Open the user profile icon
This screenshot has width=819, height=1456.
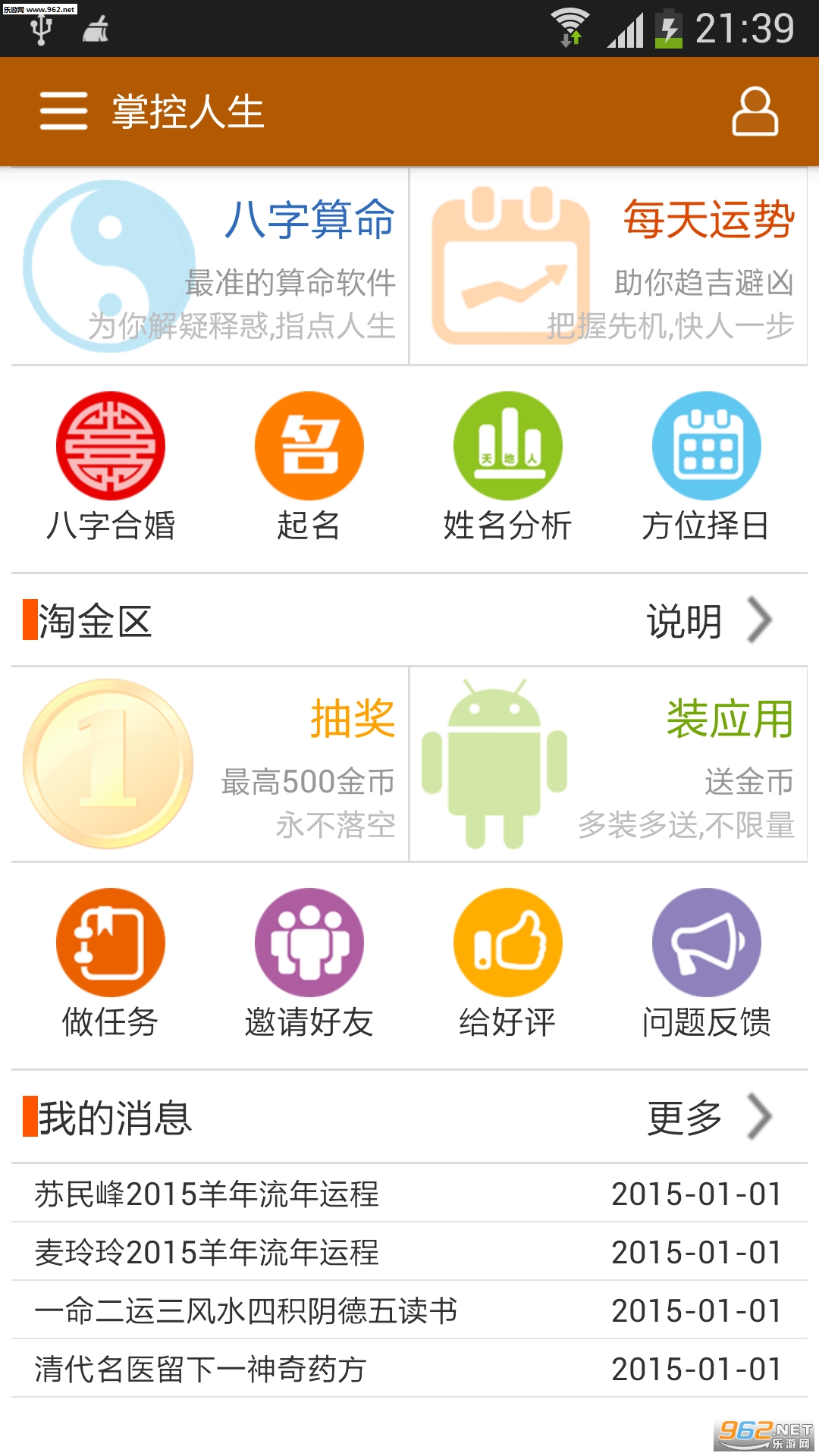point(755,111)
